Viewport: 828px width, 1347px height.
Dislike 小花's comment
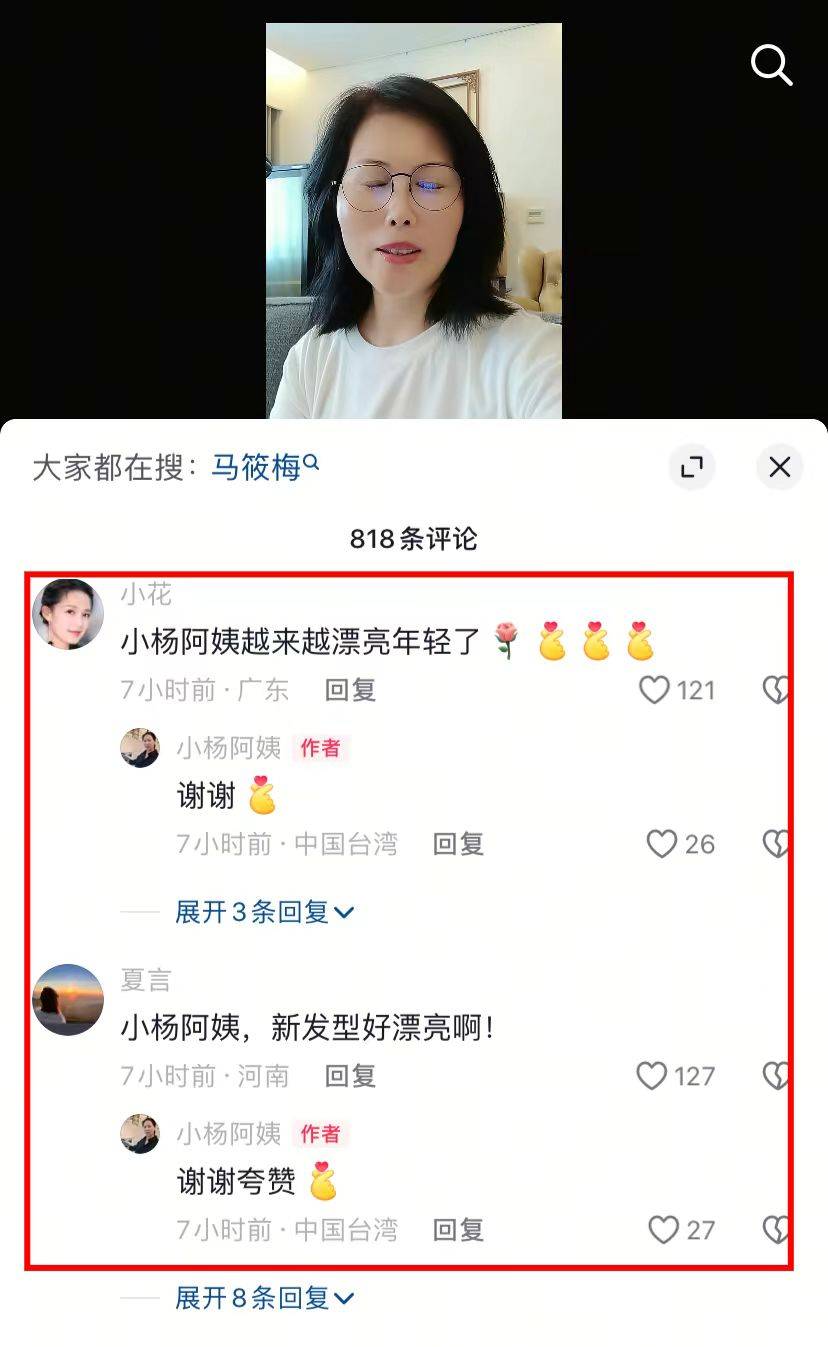pos(776,690)
